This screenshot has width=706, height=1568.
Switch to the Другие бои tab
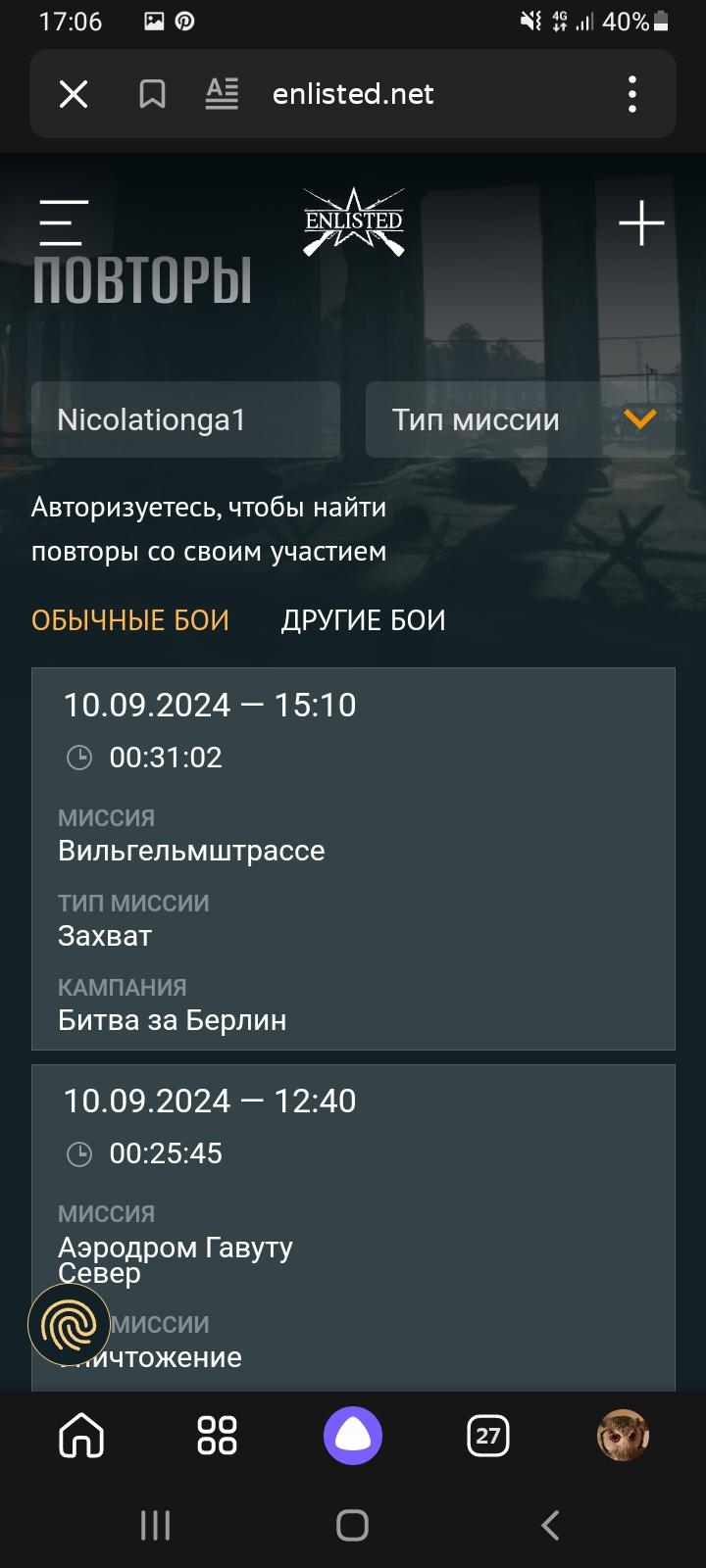[363, 620]
